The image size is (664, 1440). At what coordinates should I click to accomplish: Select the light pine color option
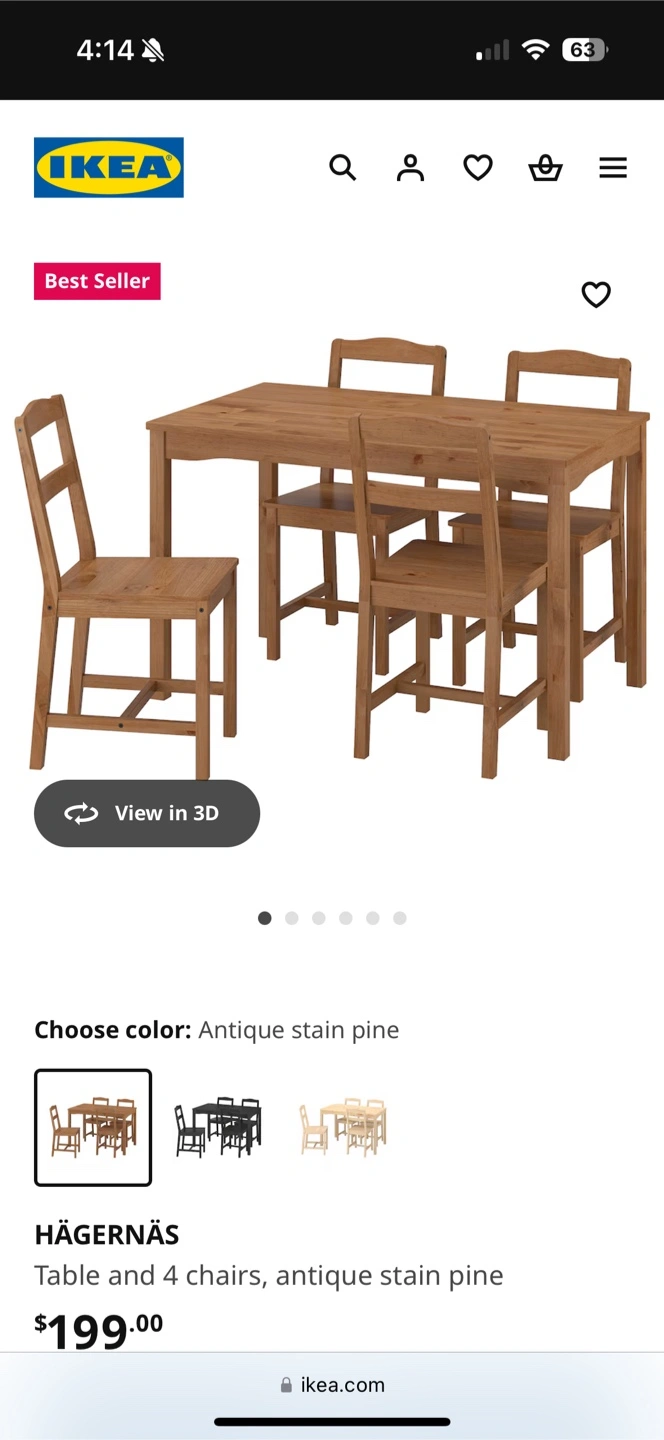pyautogui.click(x=343, y=1127)
